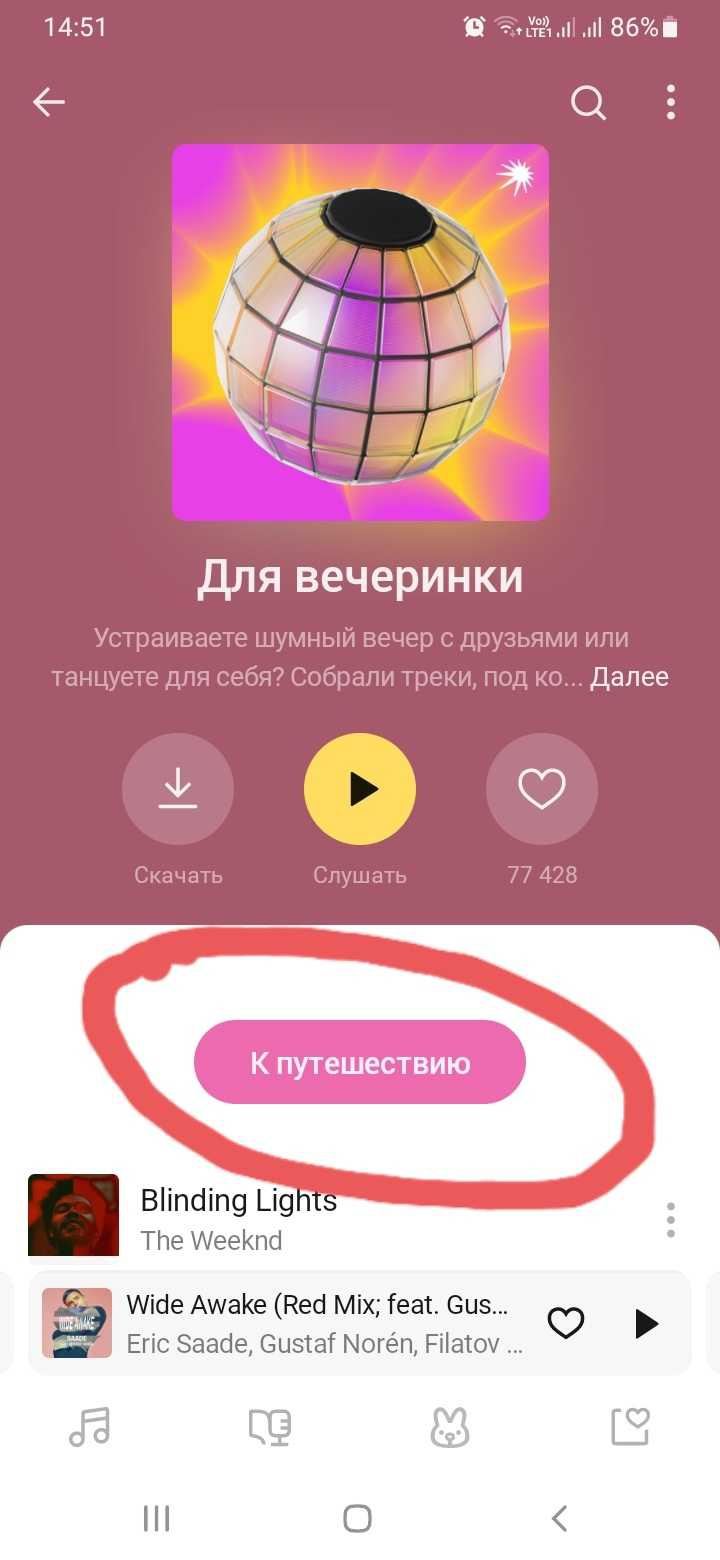Start playing the Для вечеринки playlist
This screenshot has width=720, height=1560.
click(360, 790)
